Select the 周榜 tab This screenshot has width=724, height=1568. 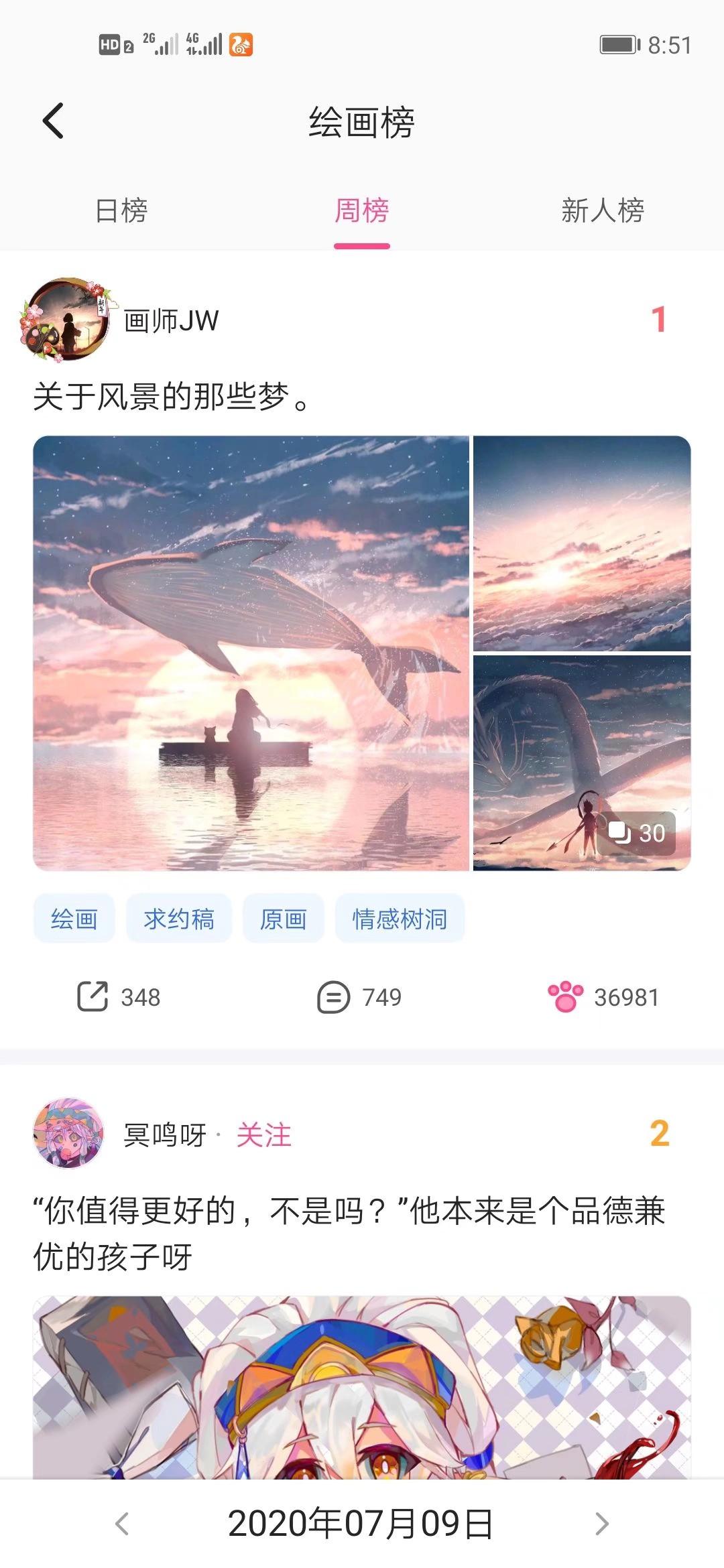point(362,211)
